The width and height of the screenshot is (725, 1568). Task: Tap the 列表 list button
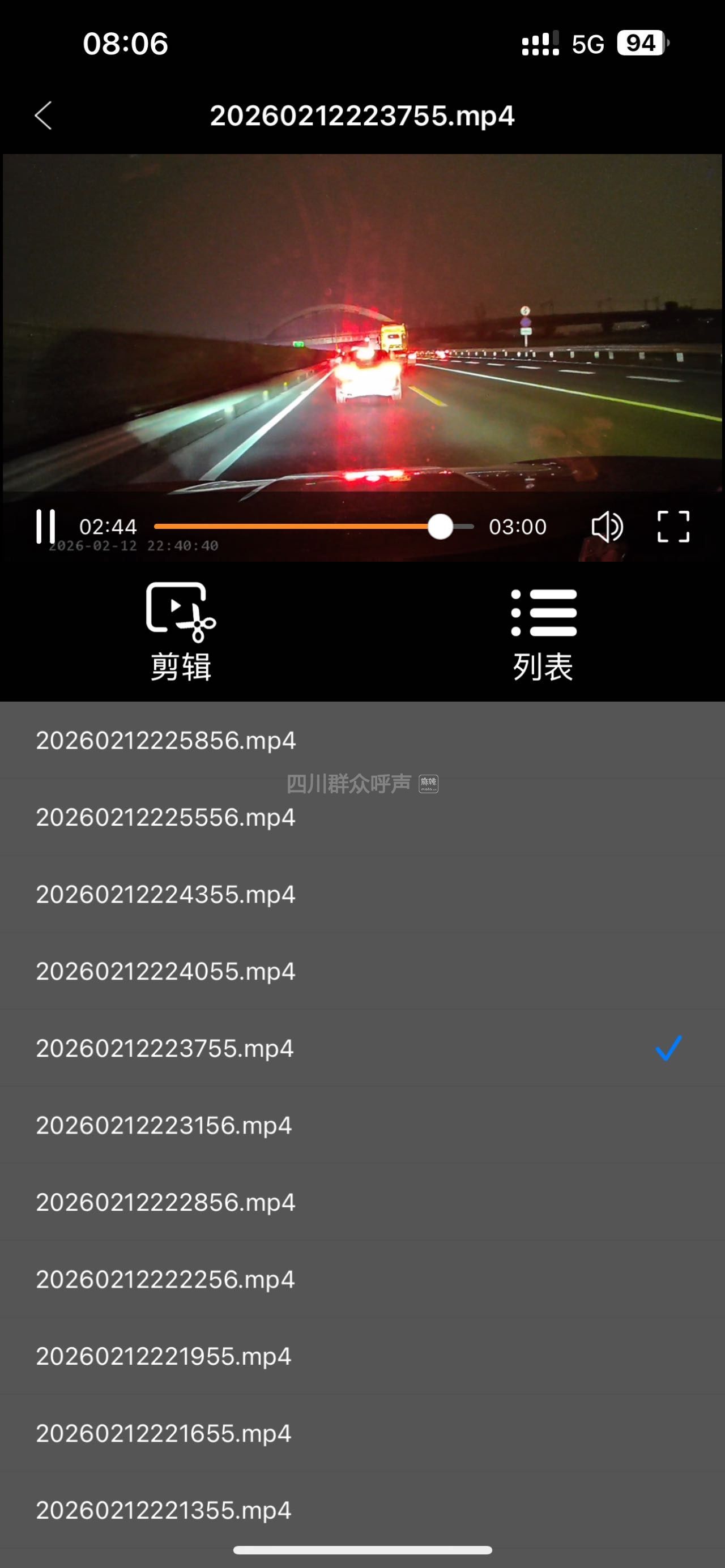(x=544, y=633)
